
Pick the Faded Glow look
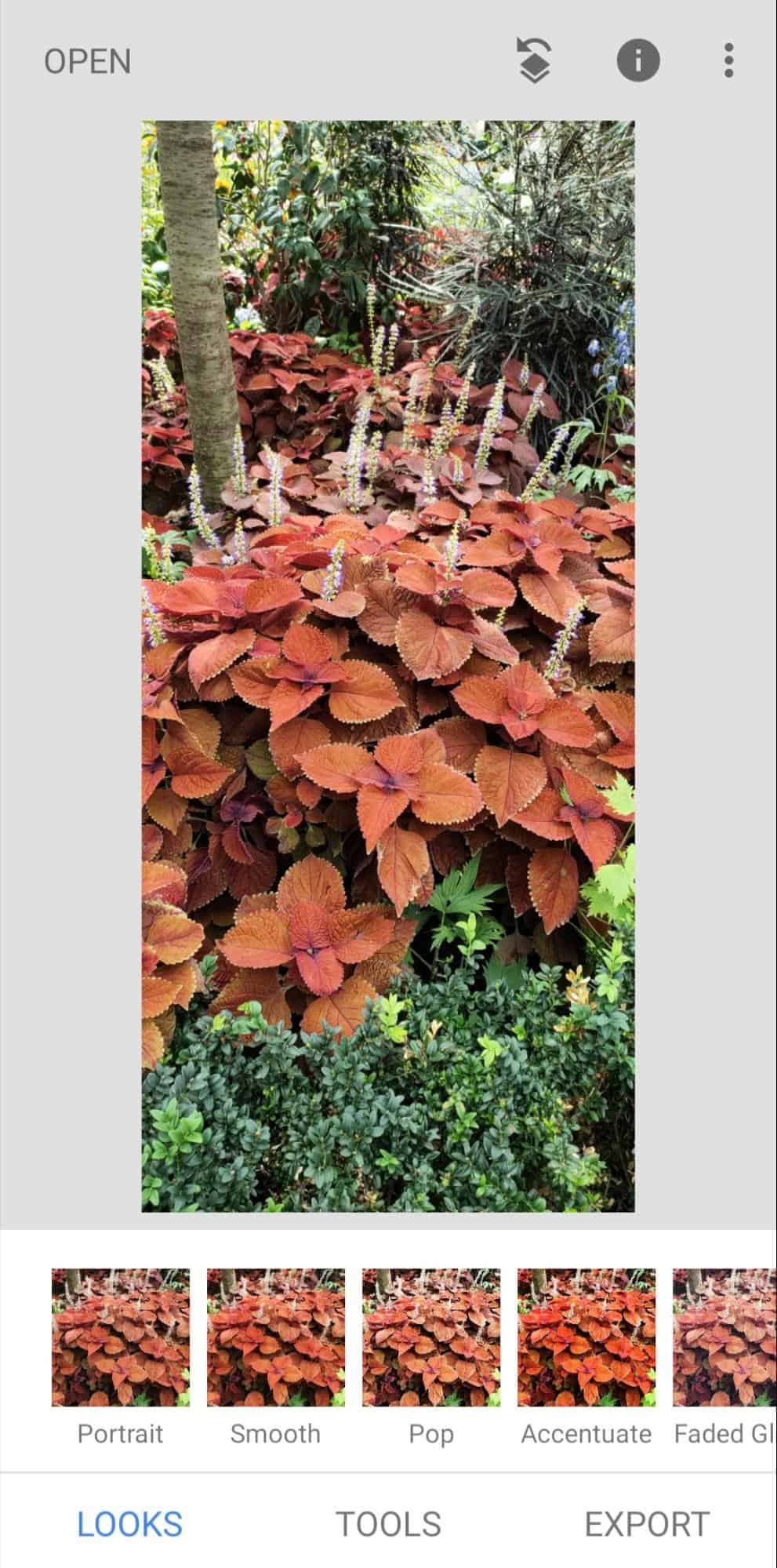click(x=724, y=1337)
